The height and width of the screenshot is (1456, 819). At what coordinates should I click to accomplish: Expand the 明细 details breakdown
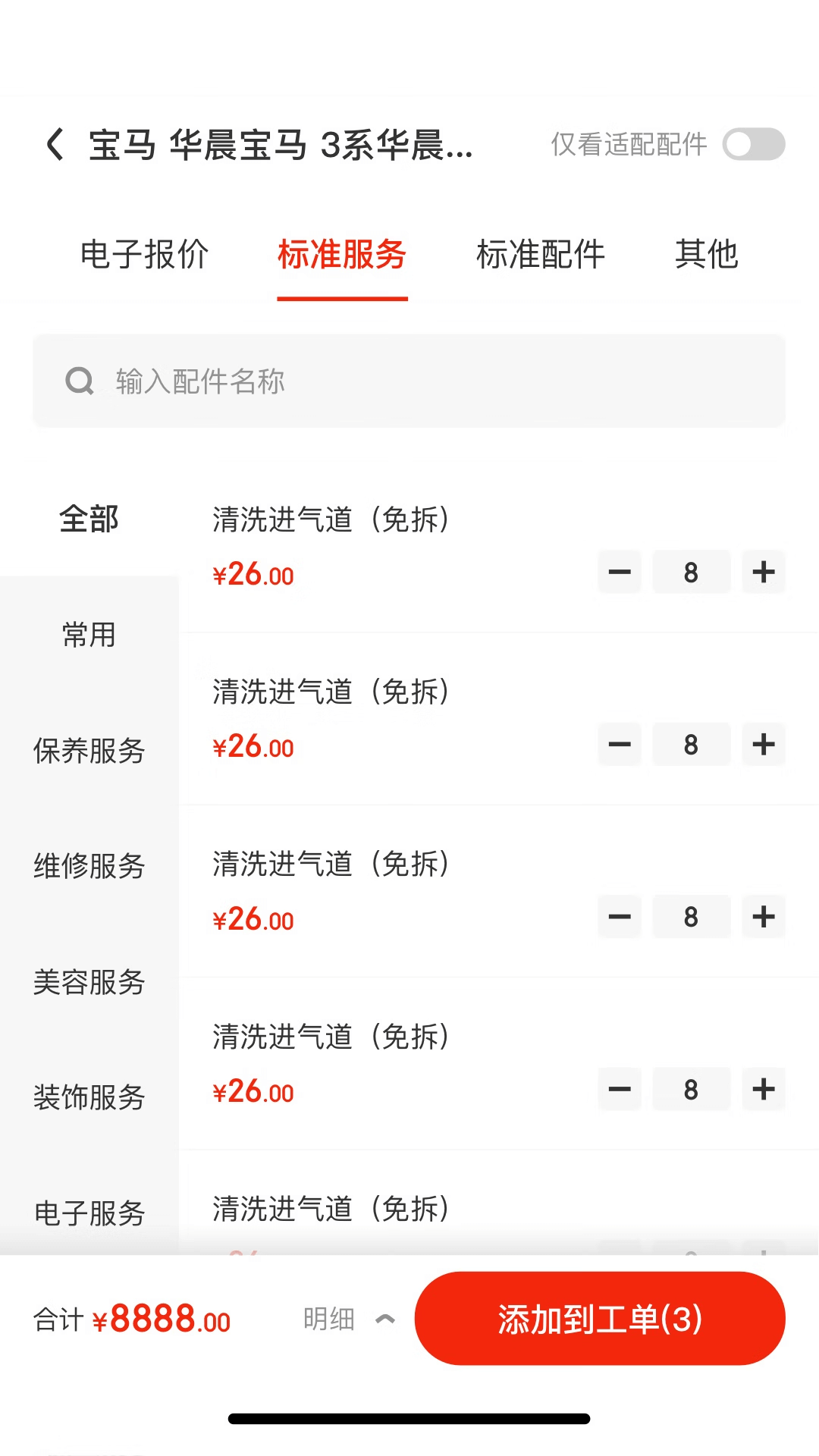click(x=349, y=1319)
